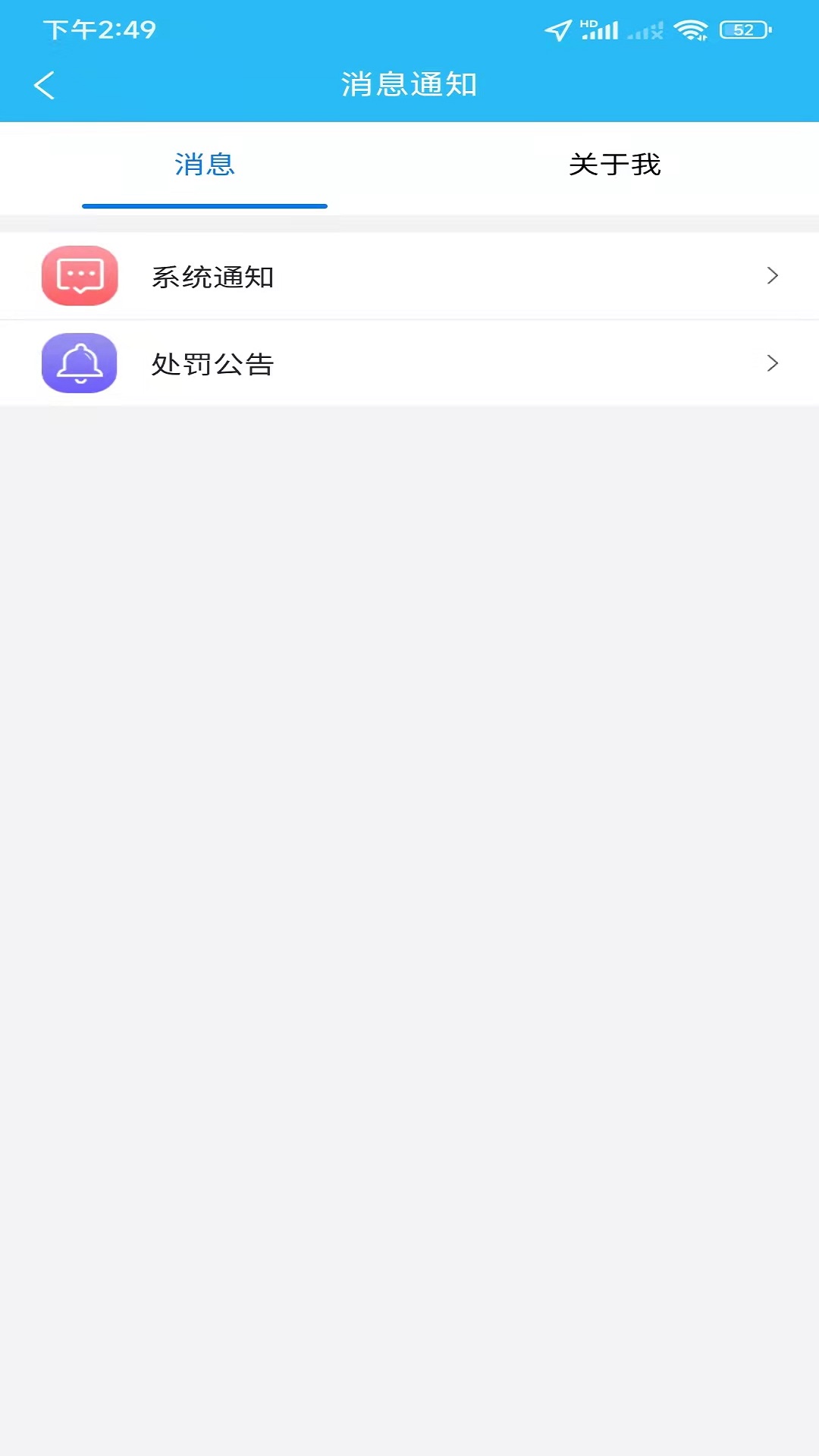
Task: Click the 系统通知 text label
Action: coord(213,275)
